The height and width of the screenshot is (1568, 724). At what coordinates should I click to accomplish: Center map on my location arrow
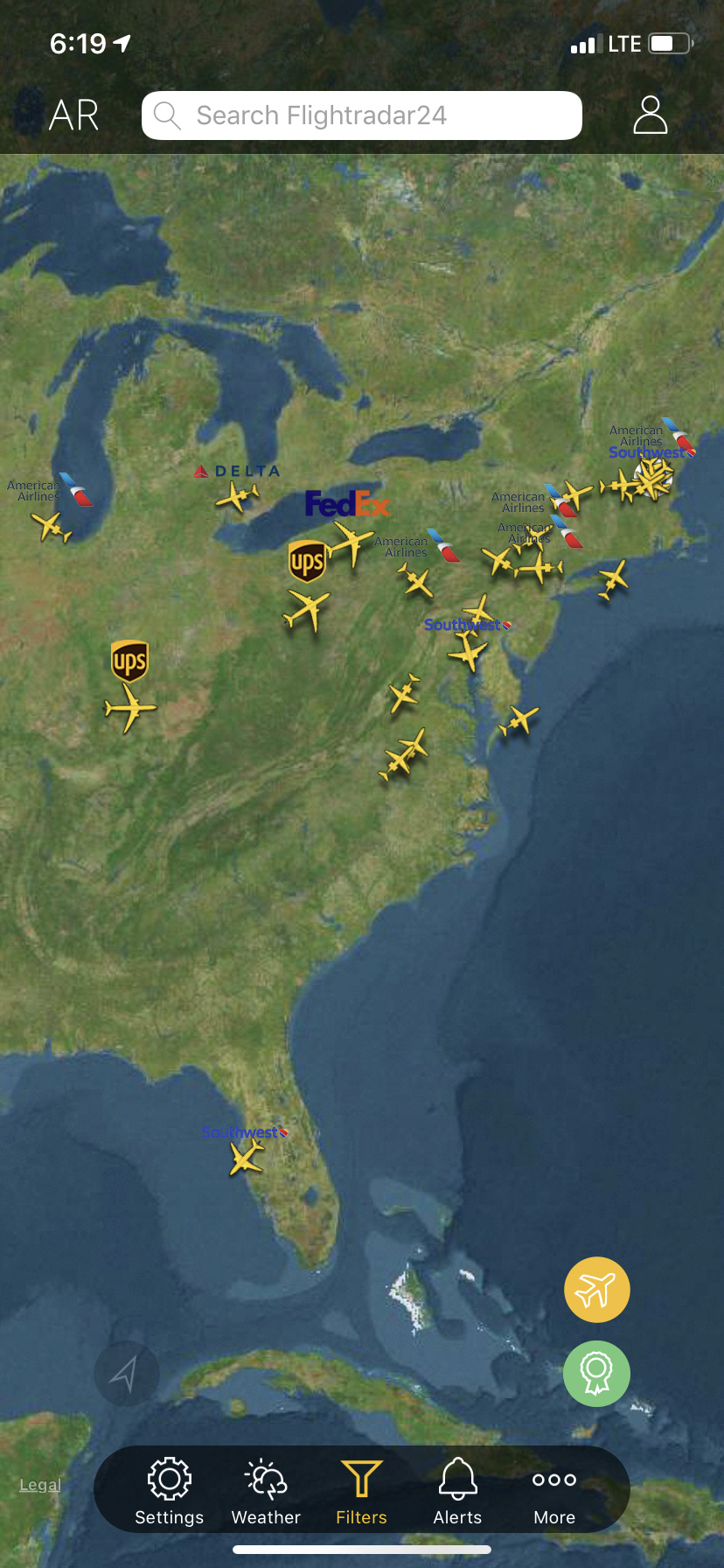click(127, 1374)
